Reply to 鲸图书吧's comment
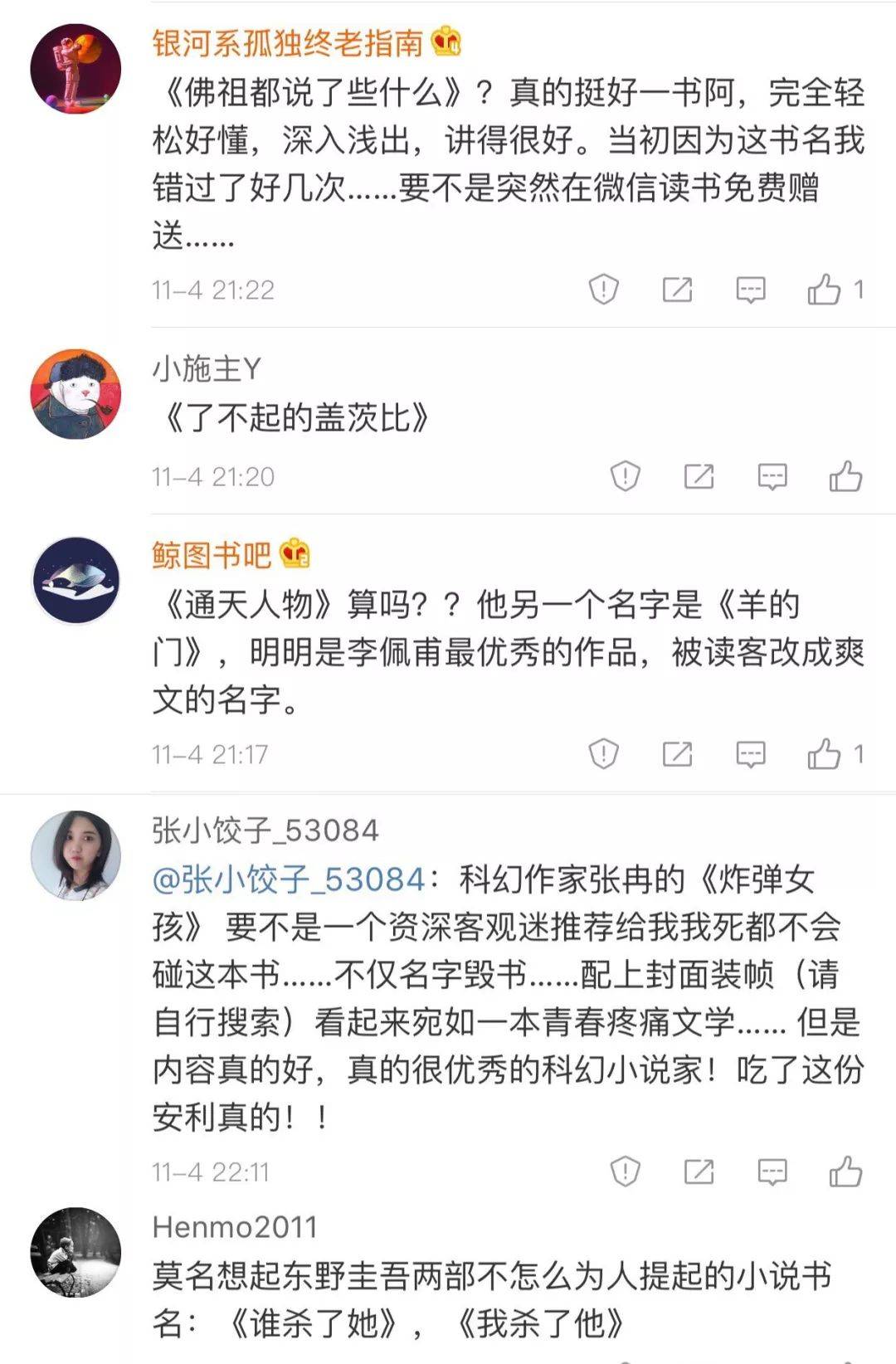This screenshot has height=1364, width=896. tap(751, 754)
